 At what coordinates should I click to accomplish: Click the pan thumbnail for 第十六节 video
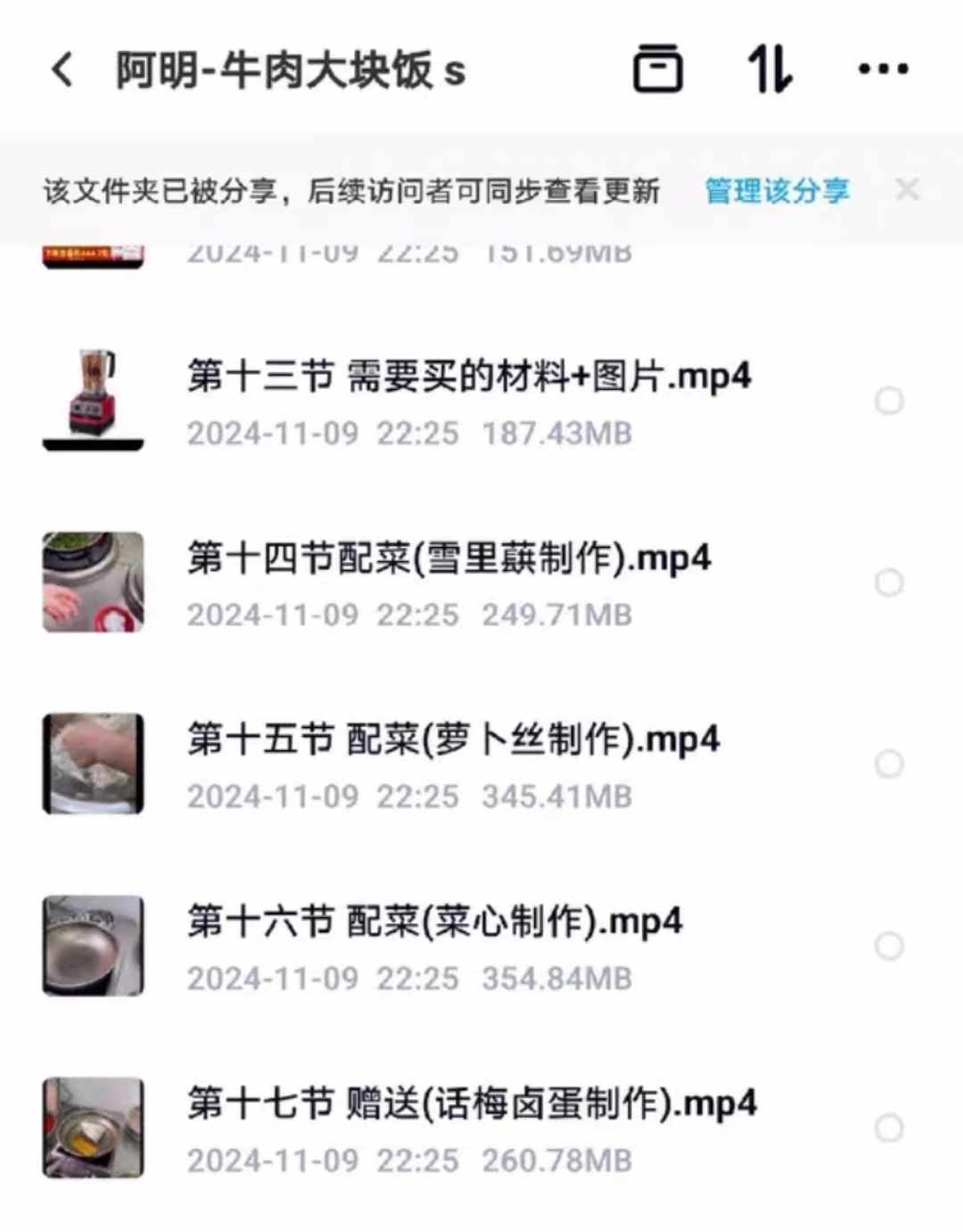point(92,945)
